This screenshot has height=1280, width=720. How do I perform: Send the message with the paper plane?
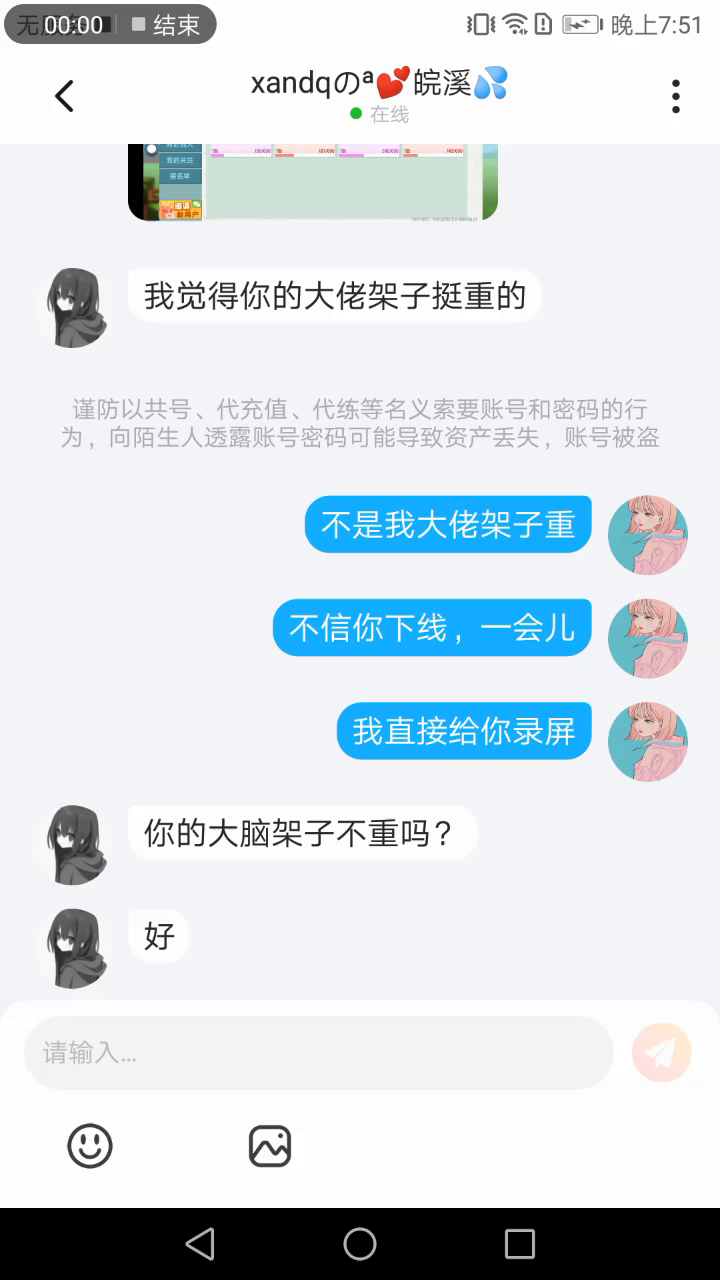click(661, 1052)
